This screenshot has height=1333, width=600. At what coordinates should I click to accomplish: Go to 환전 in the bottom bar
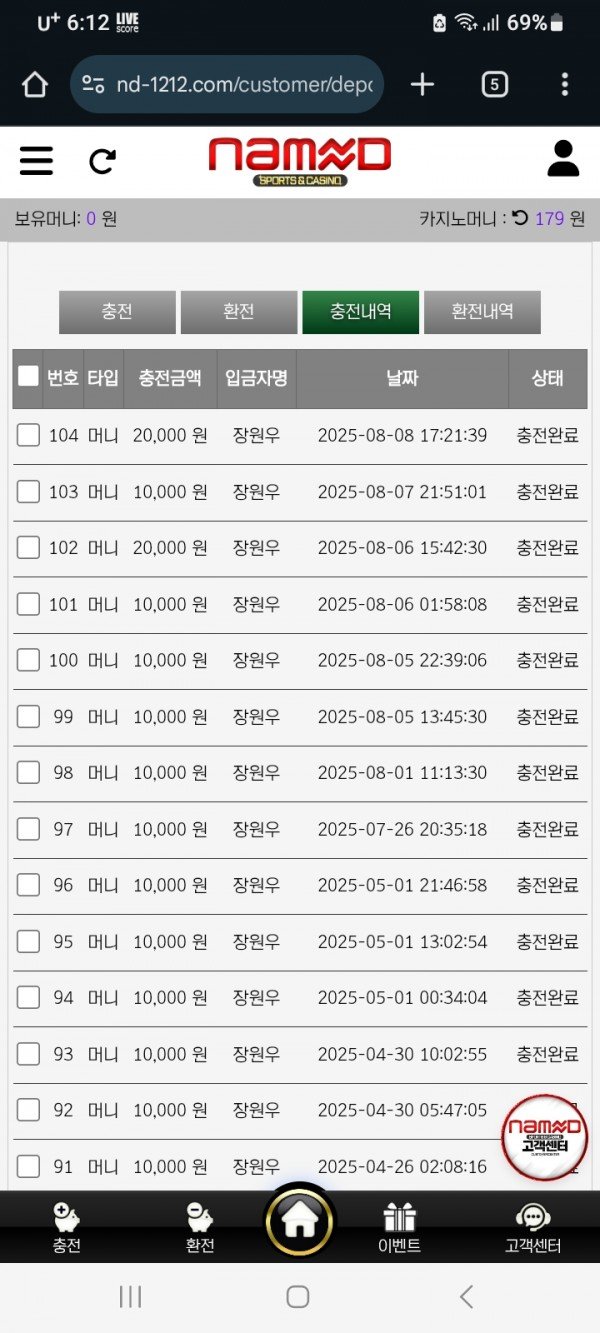click(x=200, y=1227)
